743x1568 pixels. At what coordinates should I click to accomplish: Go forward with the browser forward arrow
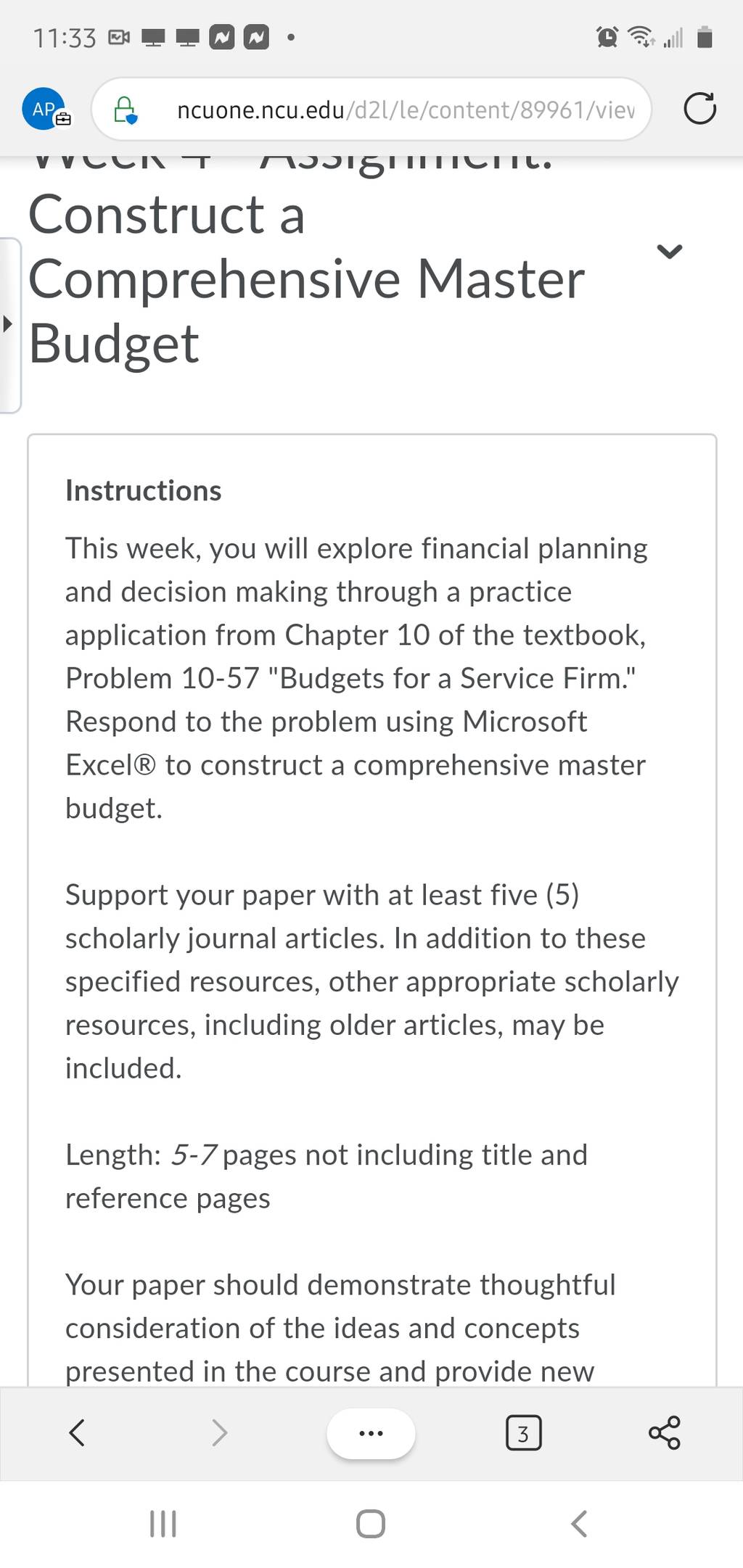point(219,1432)
